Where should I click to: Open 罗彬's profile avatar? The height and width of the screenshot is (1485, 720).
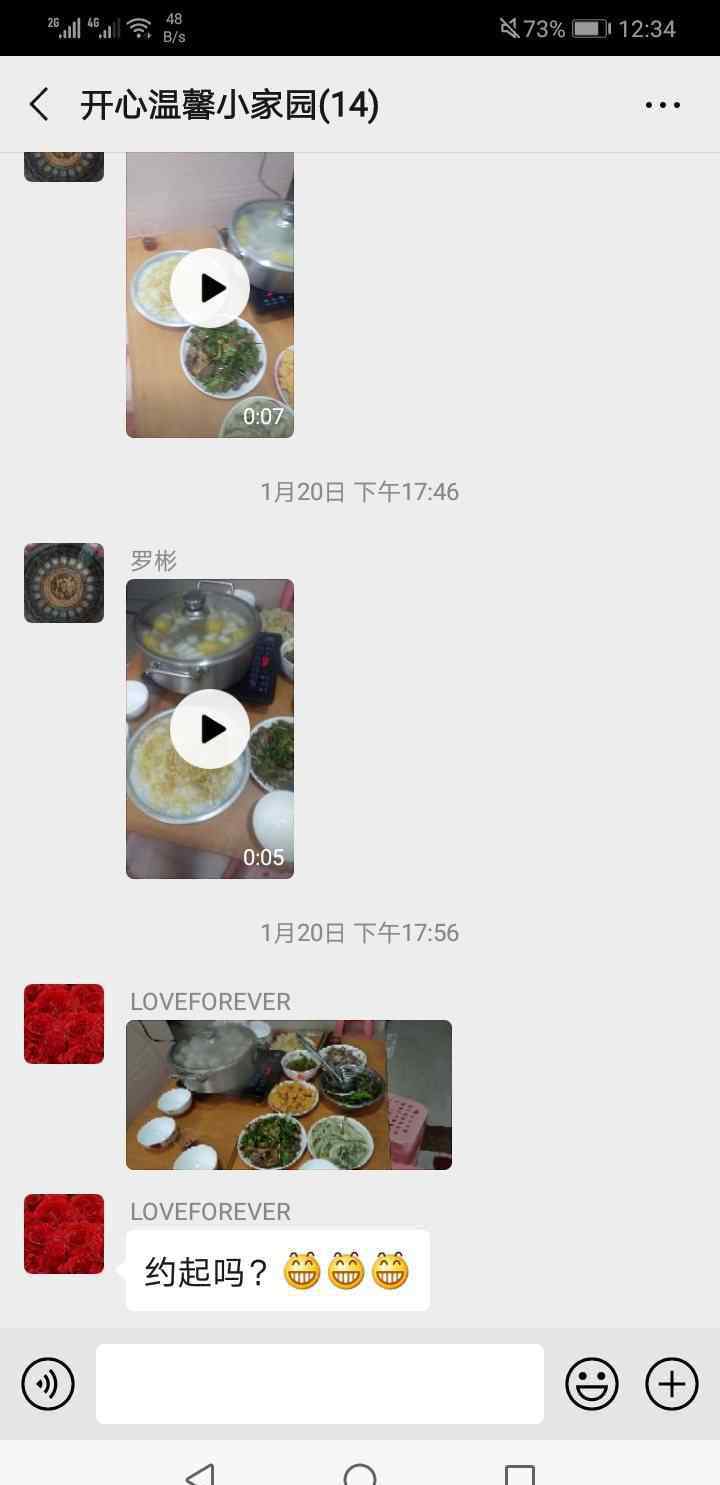64,583
